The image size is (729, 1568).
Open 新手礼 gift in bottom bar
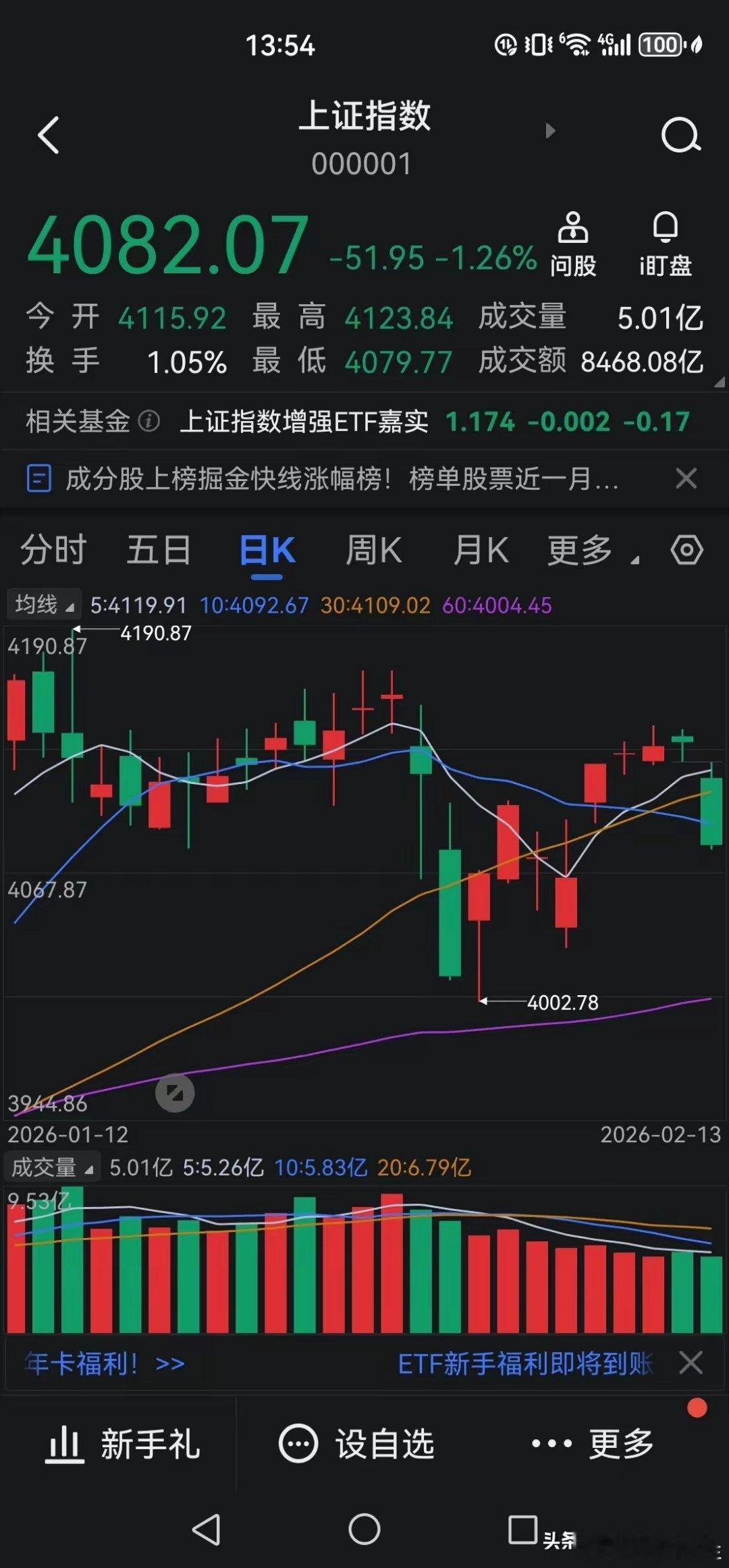(125, 1444)
